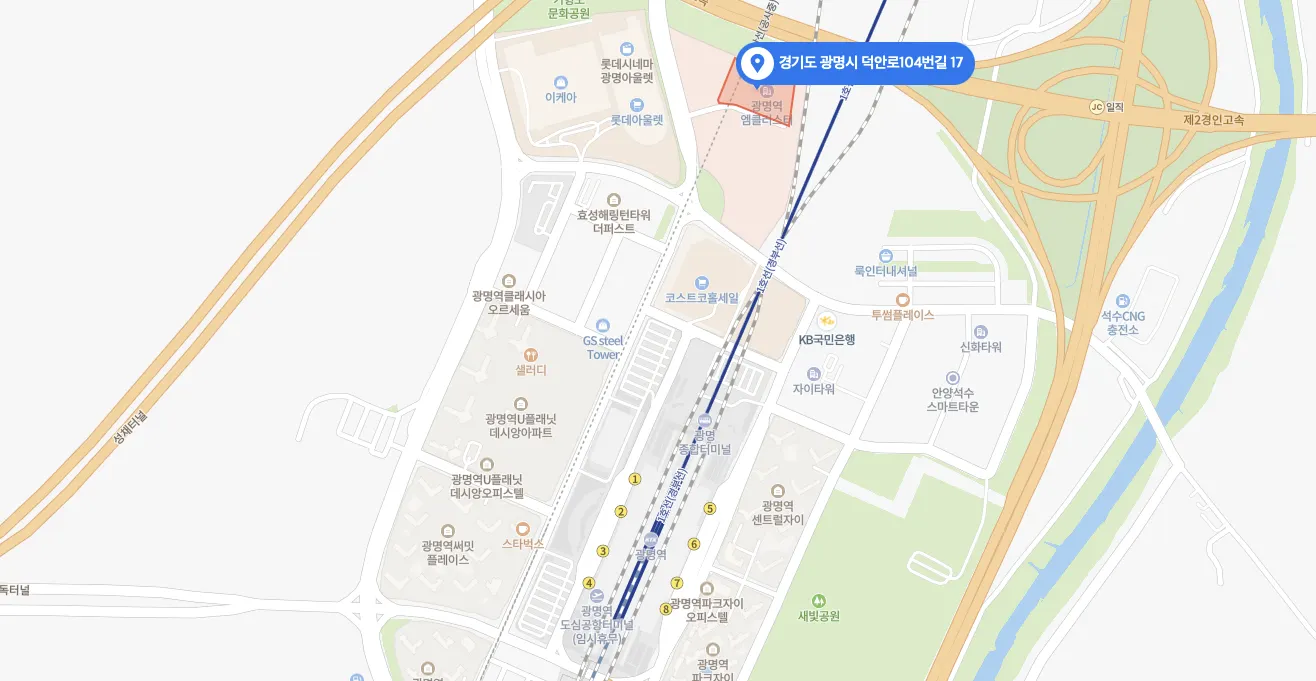
Task: Open 코스트코홀세일 store details
Action: coord(701,282)
